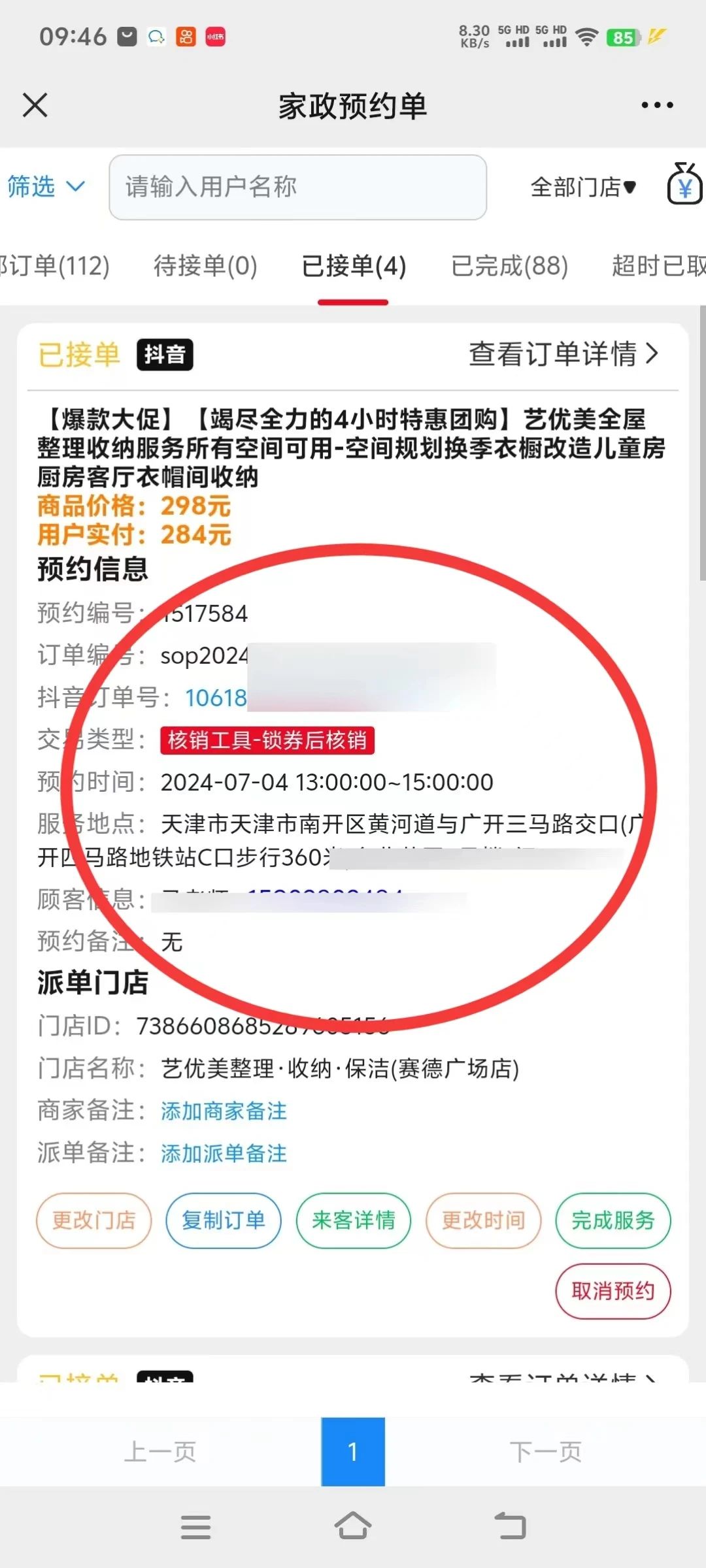Tap the 复制订单 button

[223, 1220]
